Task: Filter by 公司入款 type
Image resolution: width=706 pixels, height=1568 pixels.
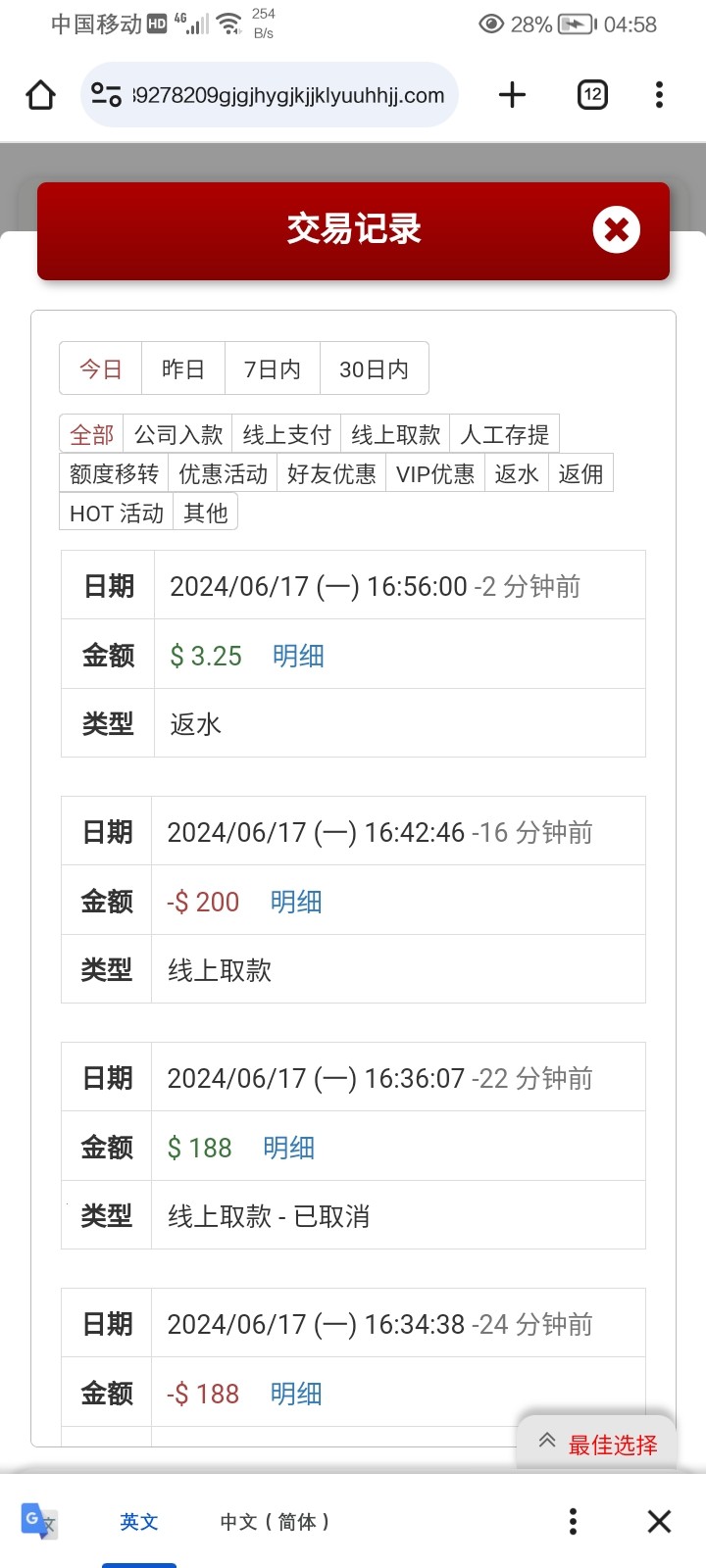Action: click(x=178, y=434)
